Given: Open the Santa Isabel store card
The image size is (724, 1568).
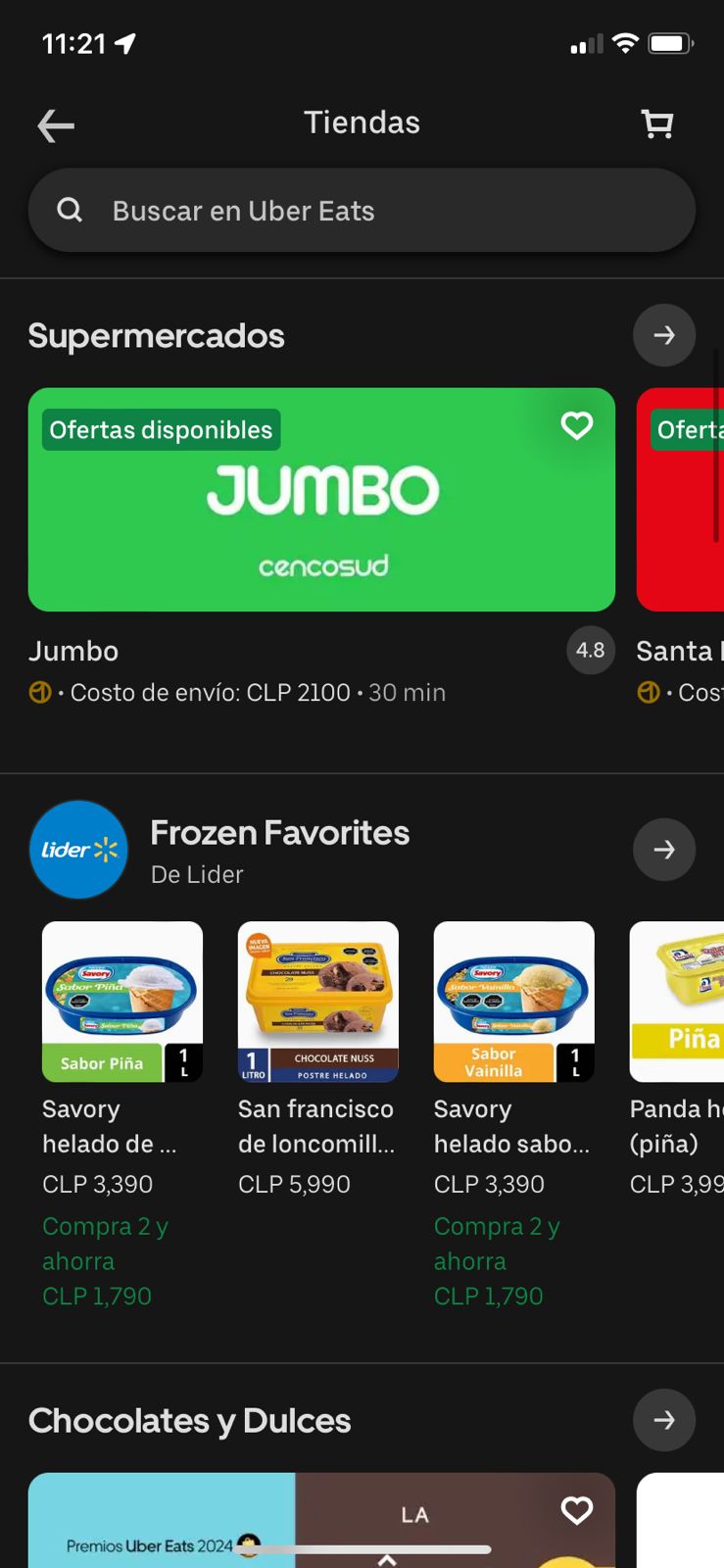Looking at the screenshot, I should click(683, 500).
